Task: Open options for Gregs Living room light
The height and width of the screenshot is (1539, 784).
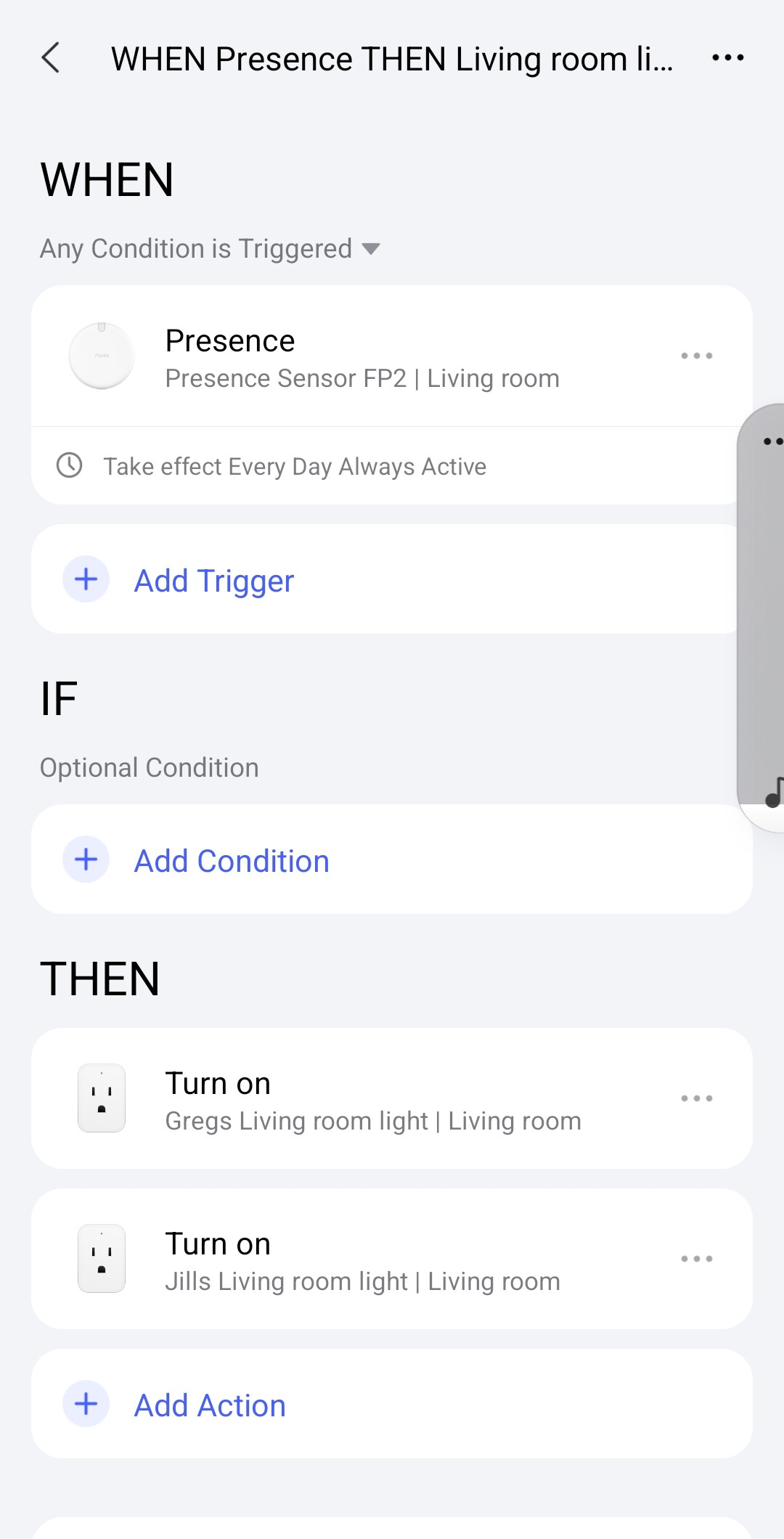Action: coord(696,1098)
